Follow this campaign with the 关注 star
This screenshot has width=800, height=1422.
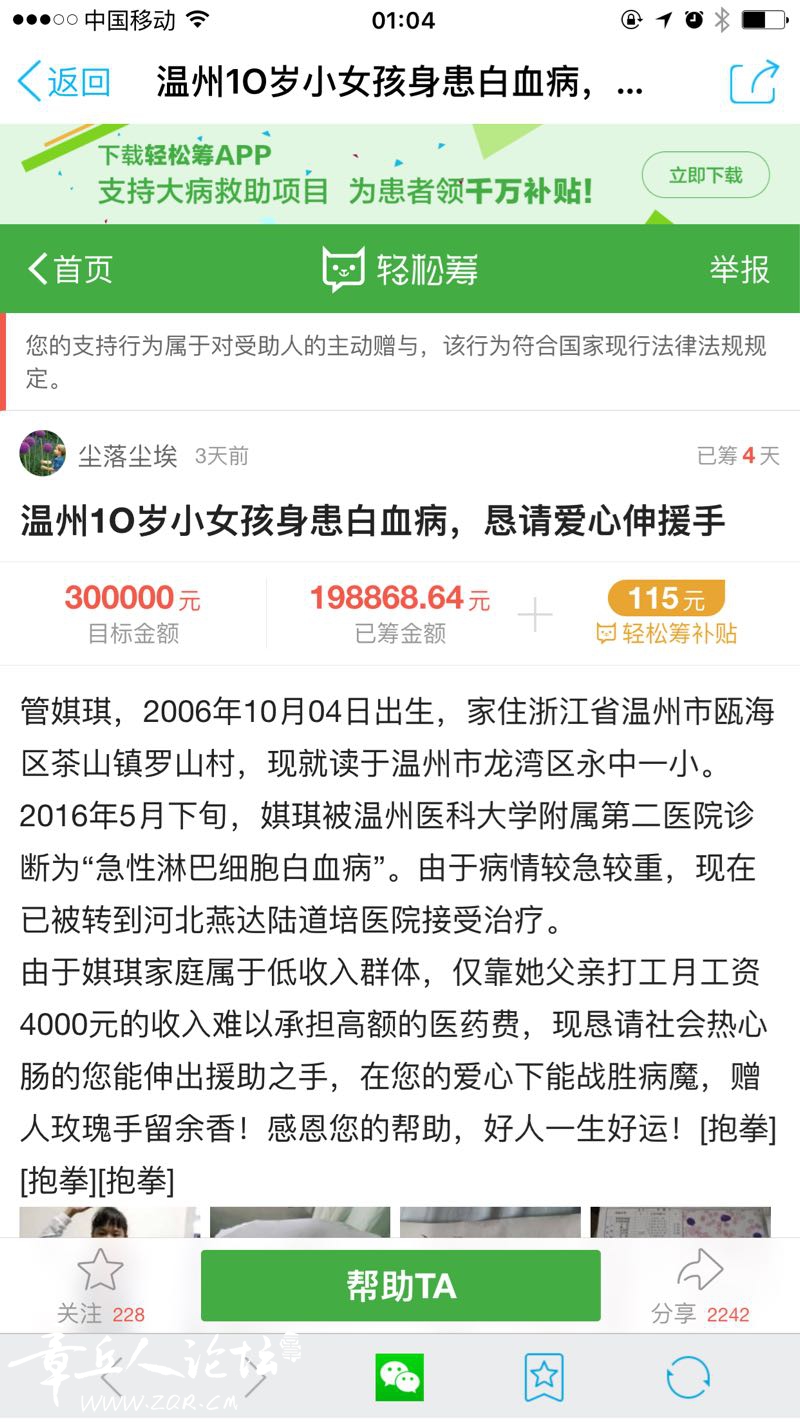point(100,1287)
